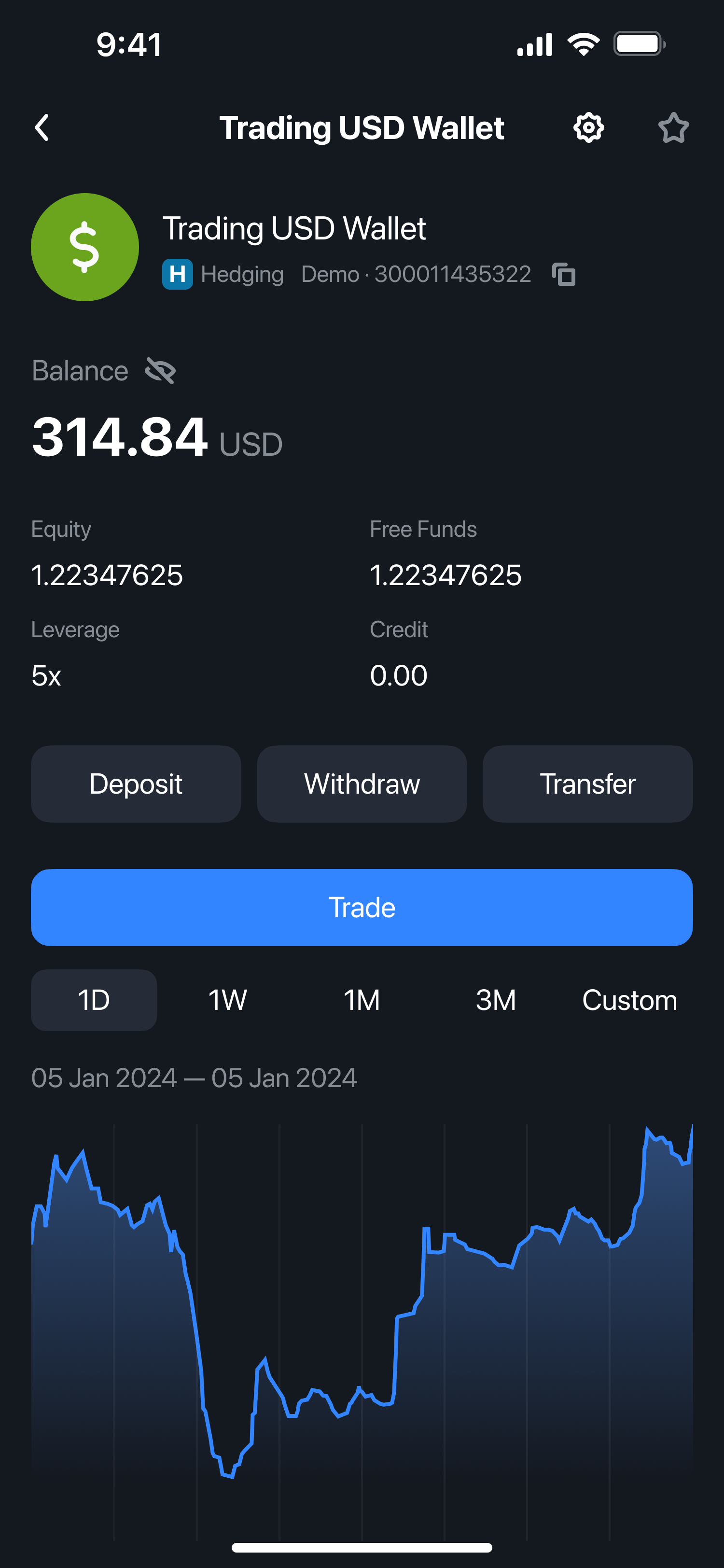Tap the Withdraw option
This screenshot has height=1568, width=724.
pyautogui.click(x=362, y=784)
